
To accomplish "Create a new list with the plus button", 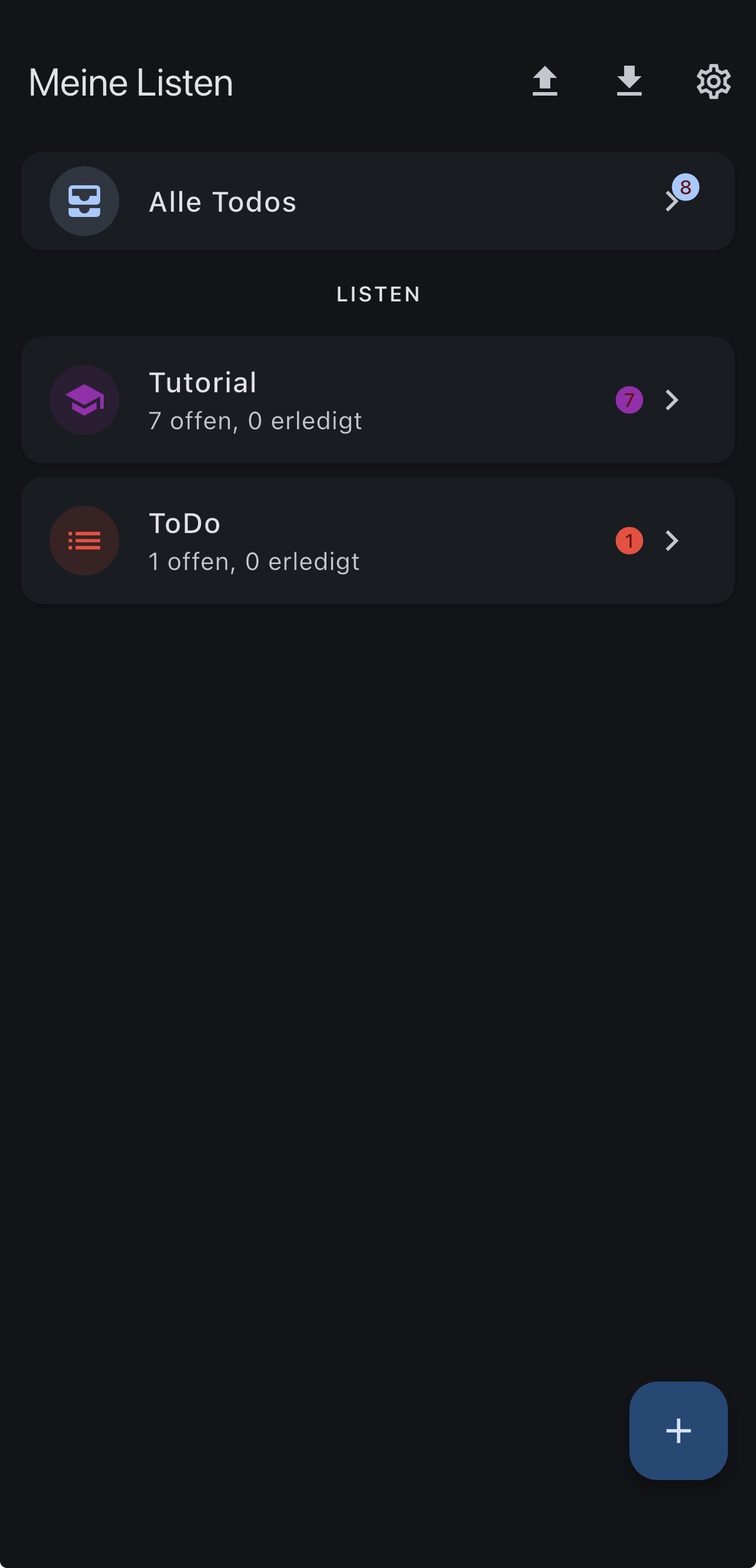I will pos(678,1430).
